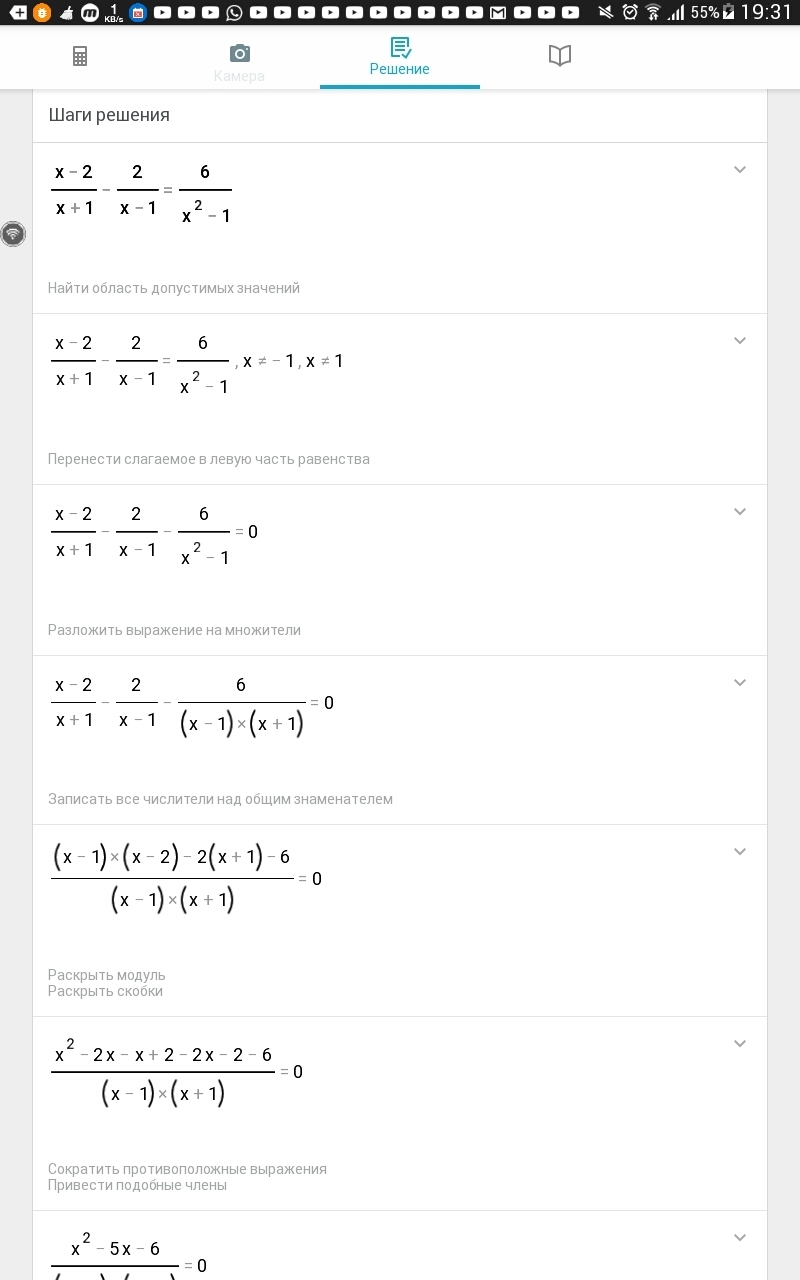Screen dimensions: 800x1280
Task: Expand the step moved to left side equals 0
Action: click(x=740, y=512)
